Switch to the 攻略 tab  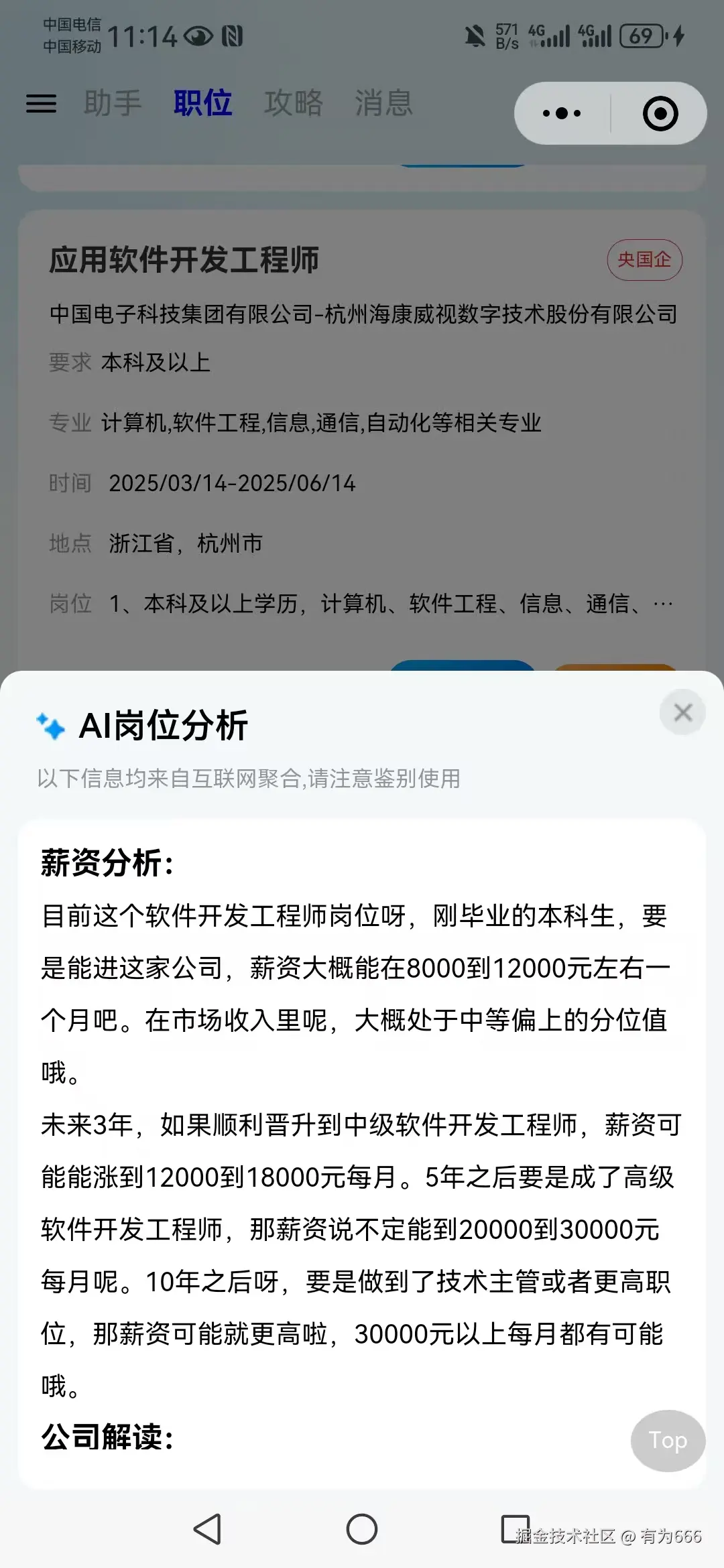click(293, 104)
